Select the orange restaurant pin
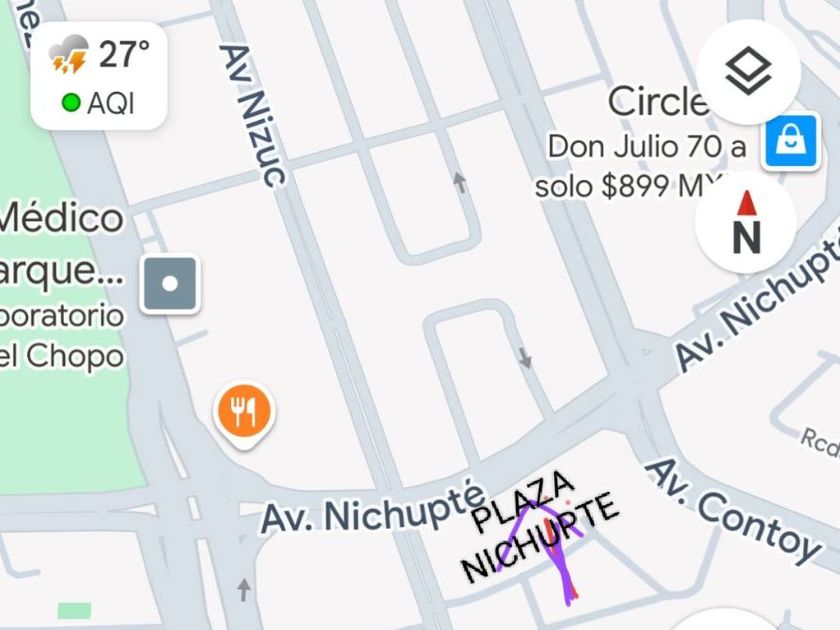The width and height of the screenshot is (840, 630). [x=243, y=412]
